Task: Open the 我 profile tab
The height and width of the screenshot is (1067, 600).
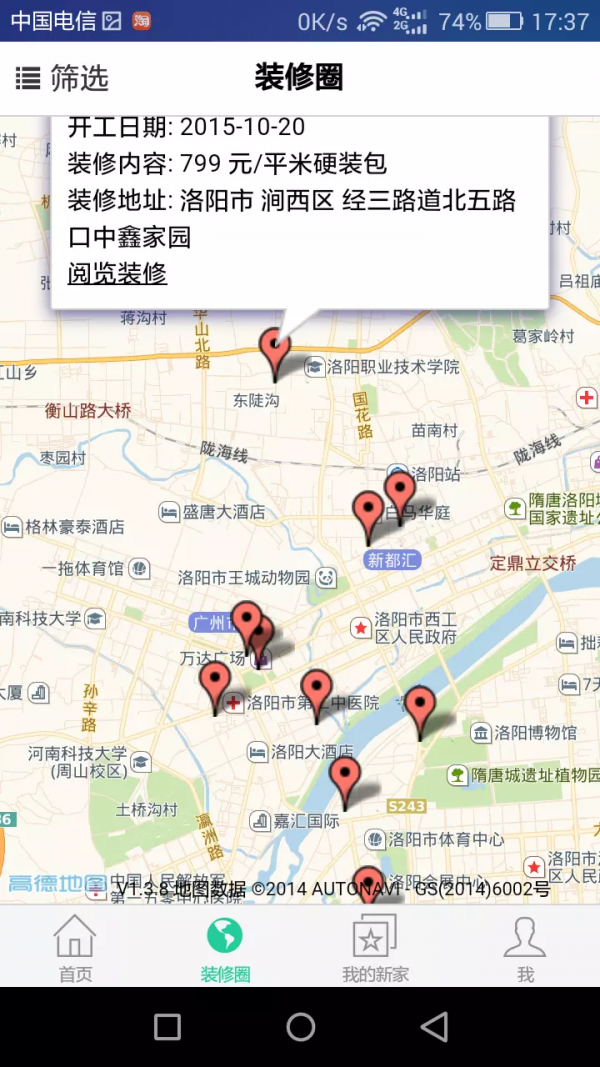Action: 525,947
